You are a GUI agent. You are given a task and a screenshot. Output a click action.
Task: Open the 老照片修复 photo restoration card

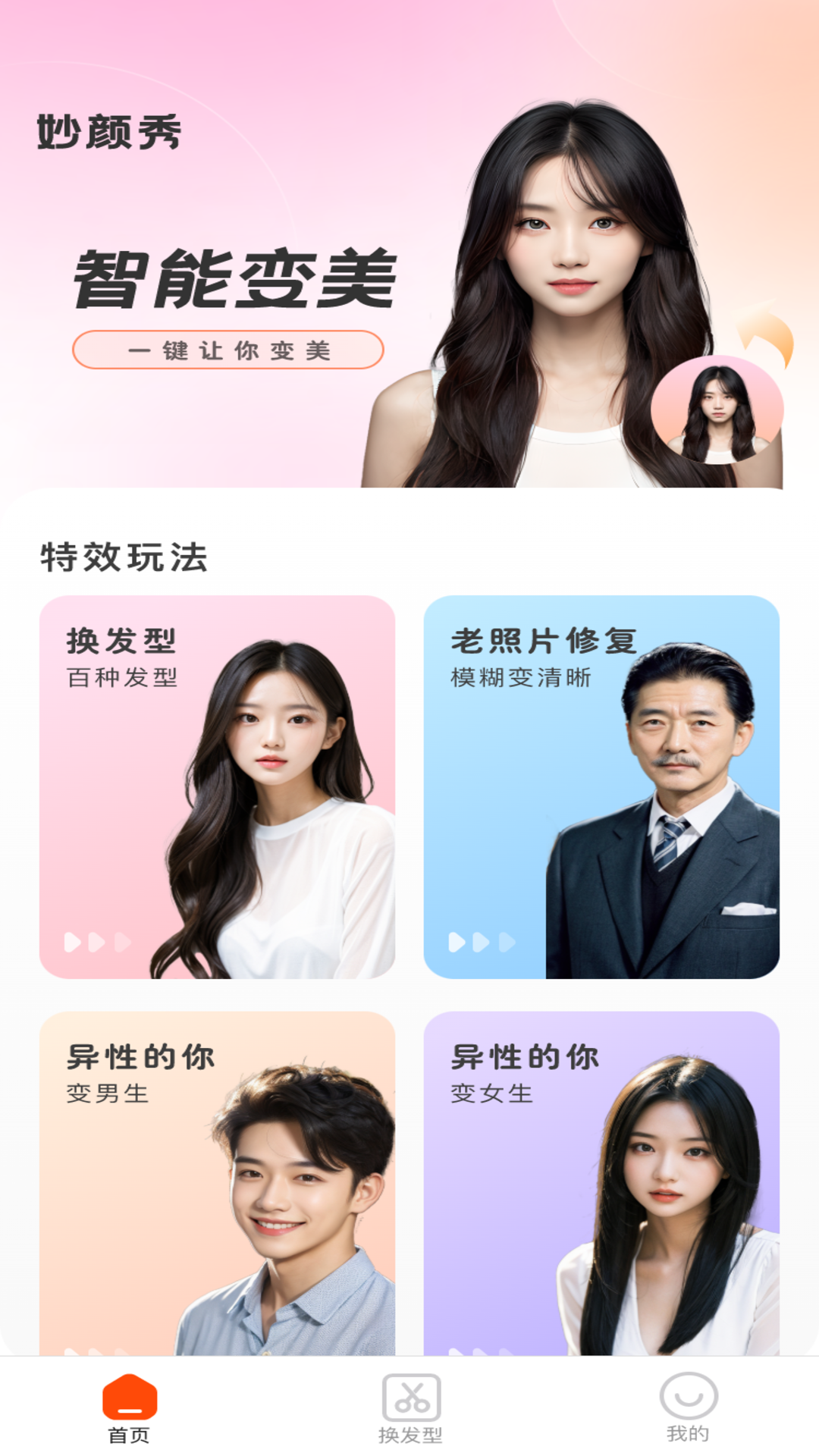pyautogui.click(x=601, y=786)
